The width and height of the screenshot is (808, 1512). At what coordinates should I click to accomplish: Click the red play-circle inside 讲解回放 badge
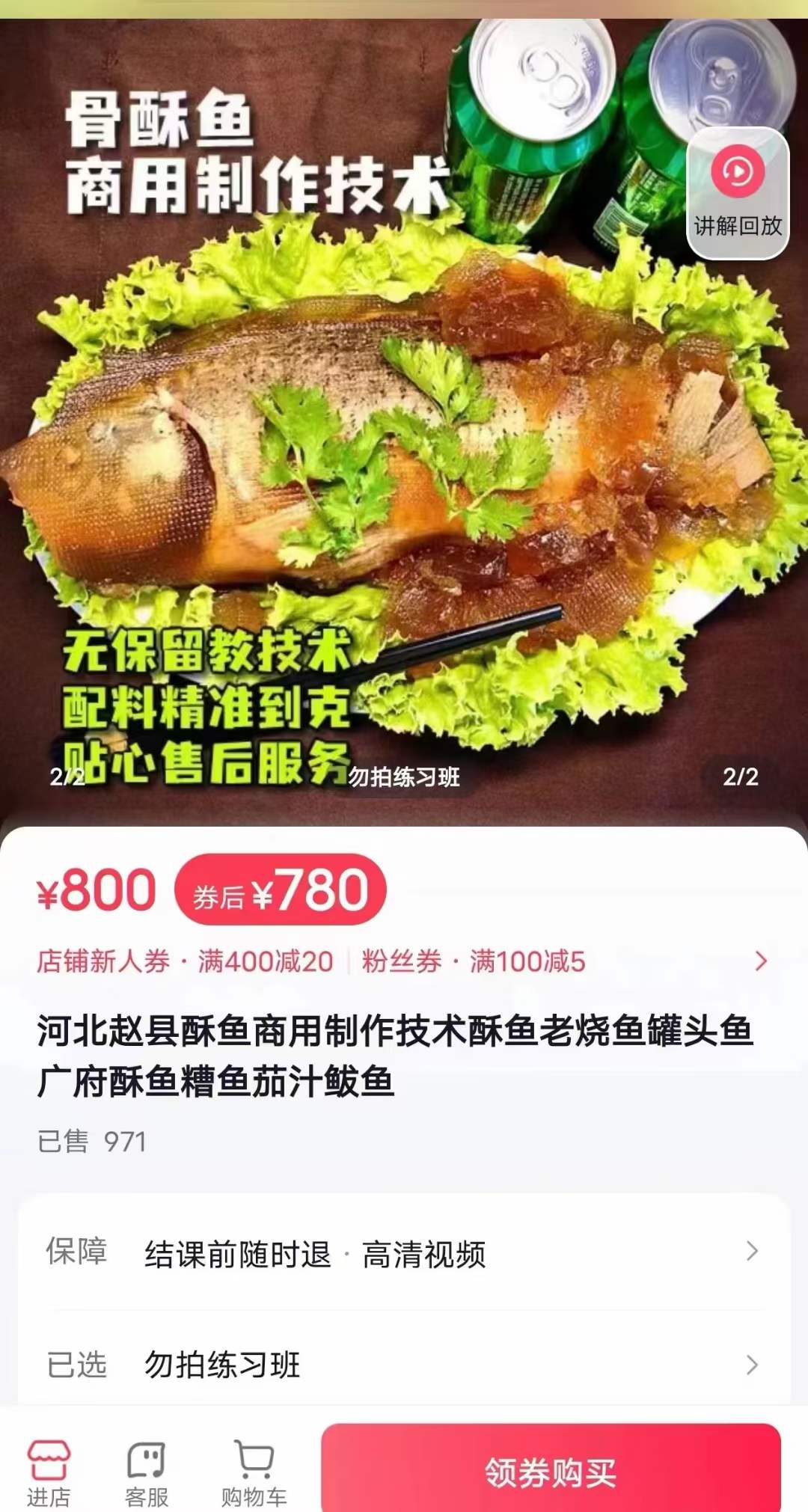[737, 171]
